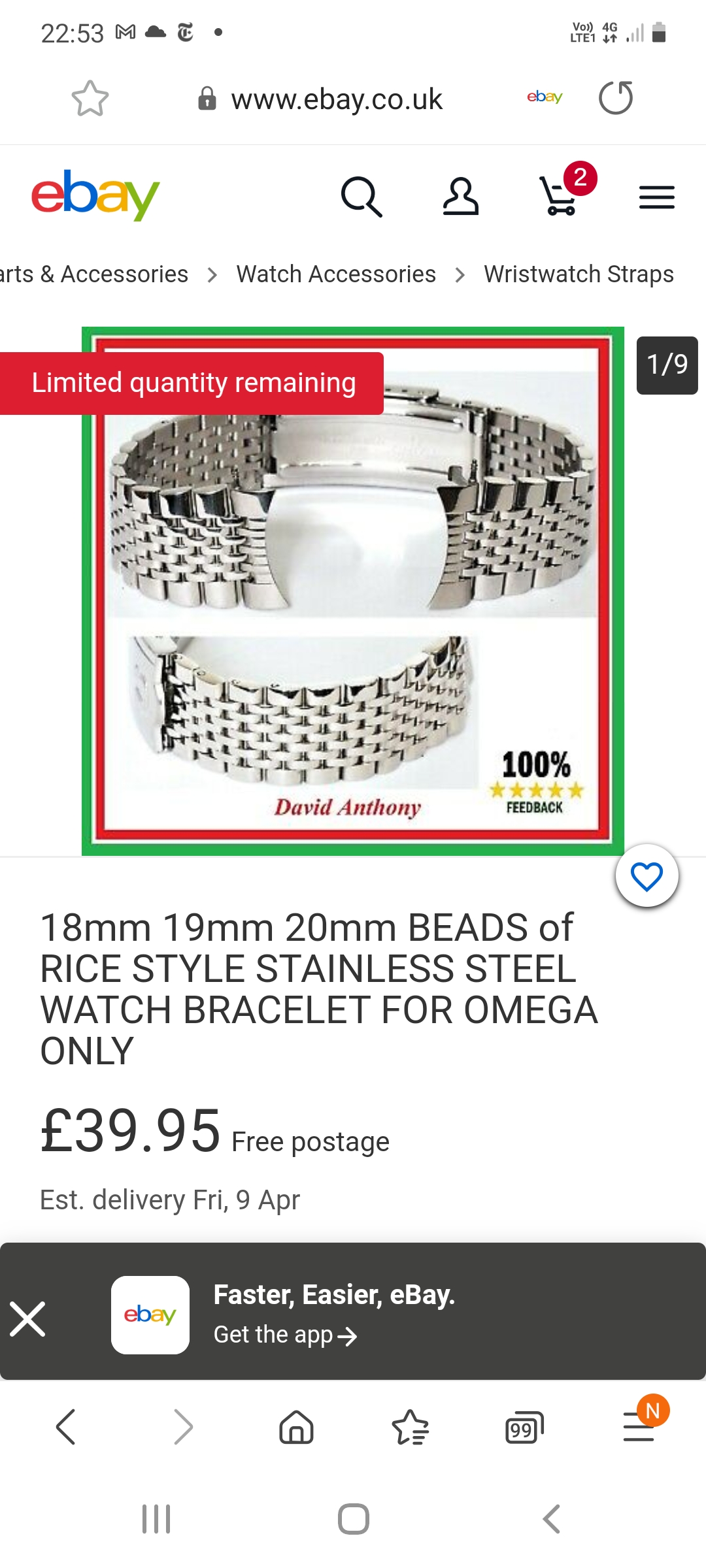Tap the address bar showing www.ebay.co.uk
The height and width of the screenshot is (1568, 706).
(336, 99)
